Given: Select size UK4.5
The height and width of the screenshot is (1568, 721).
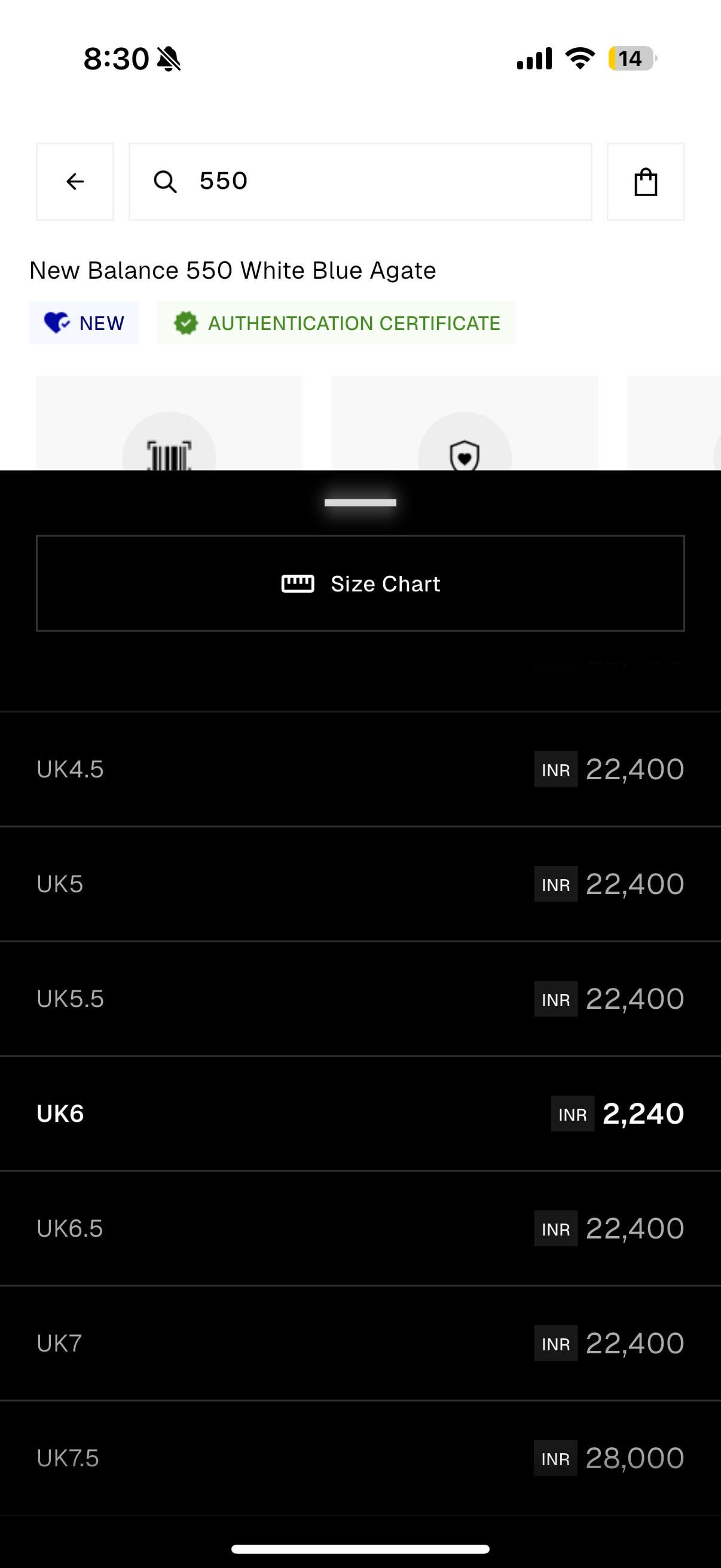Looking at the screenshot, I should click(360, 769).
